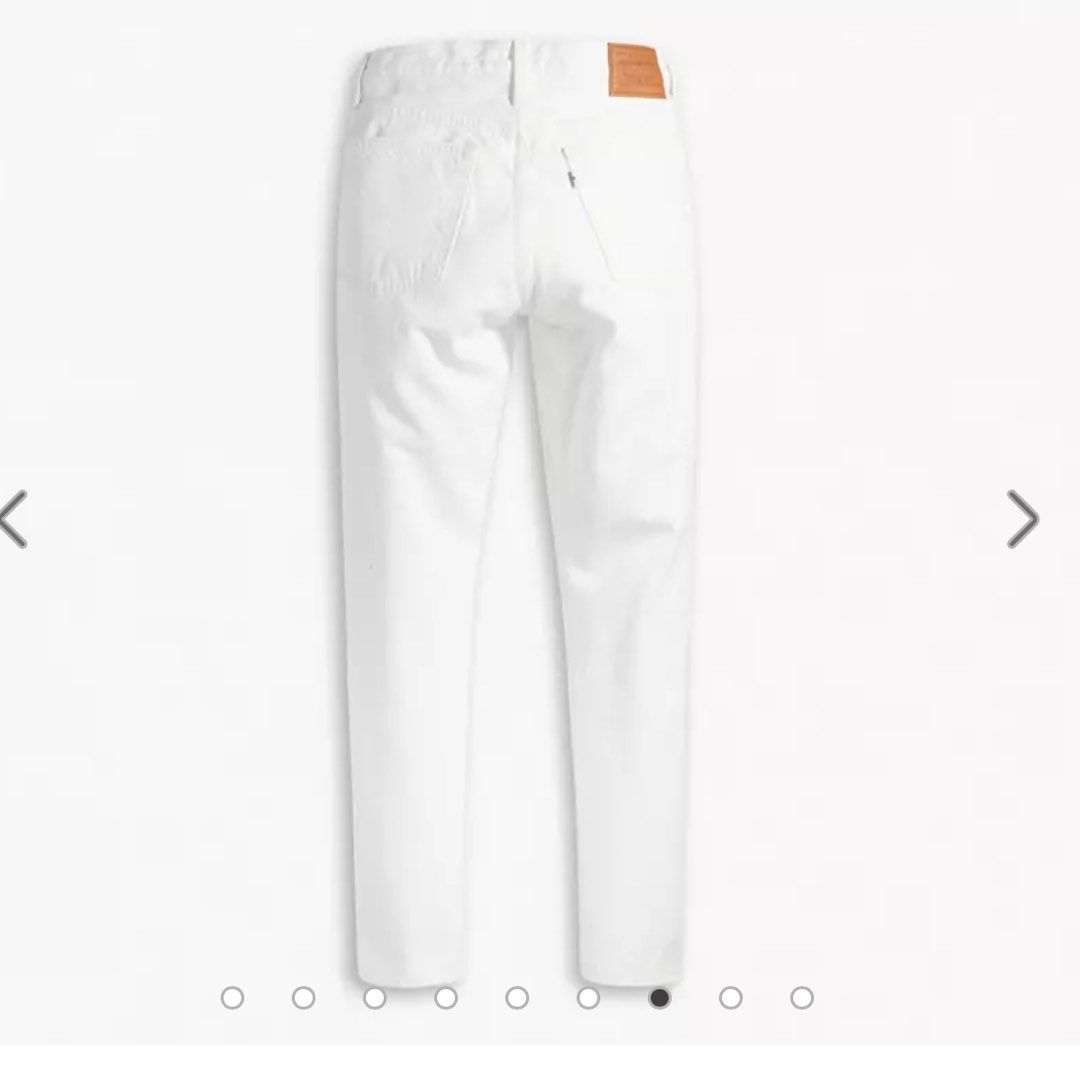This screenshot has width=1080, height=1080.
Task: Show the next product image
Action: (1022, 519)
